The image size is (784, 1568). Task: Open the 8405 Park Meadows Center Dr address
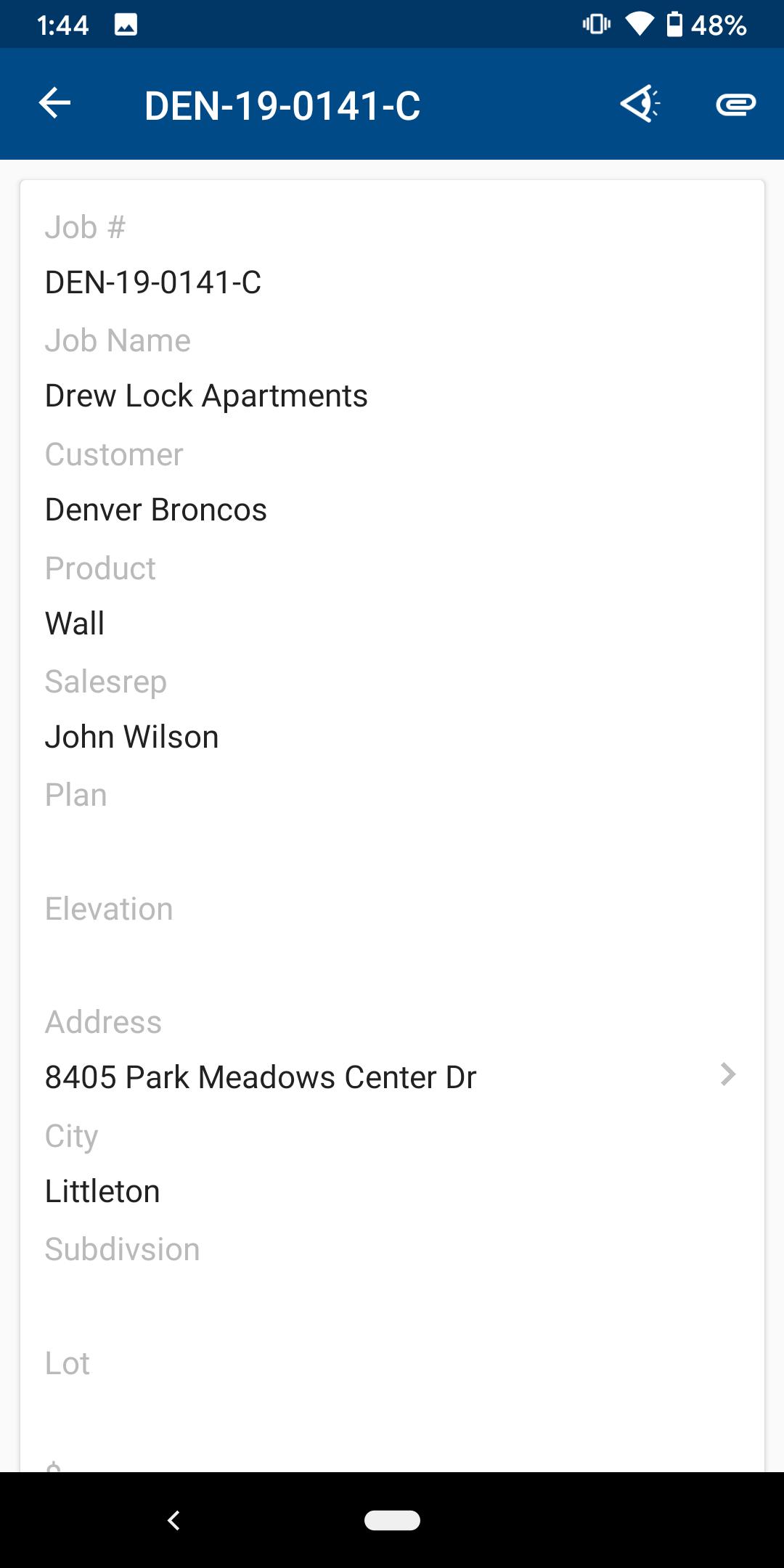pyautogui.click(x=392, y=1077)
